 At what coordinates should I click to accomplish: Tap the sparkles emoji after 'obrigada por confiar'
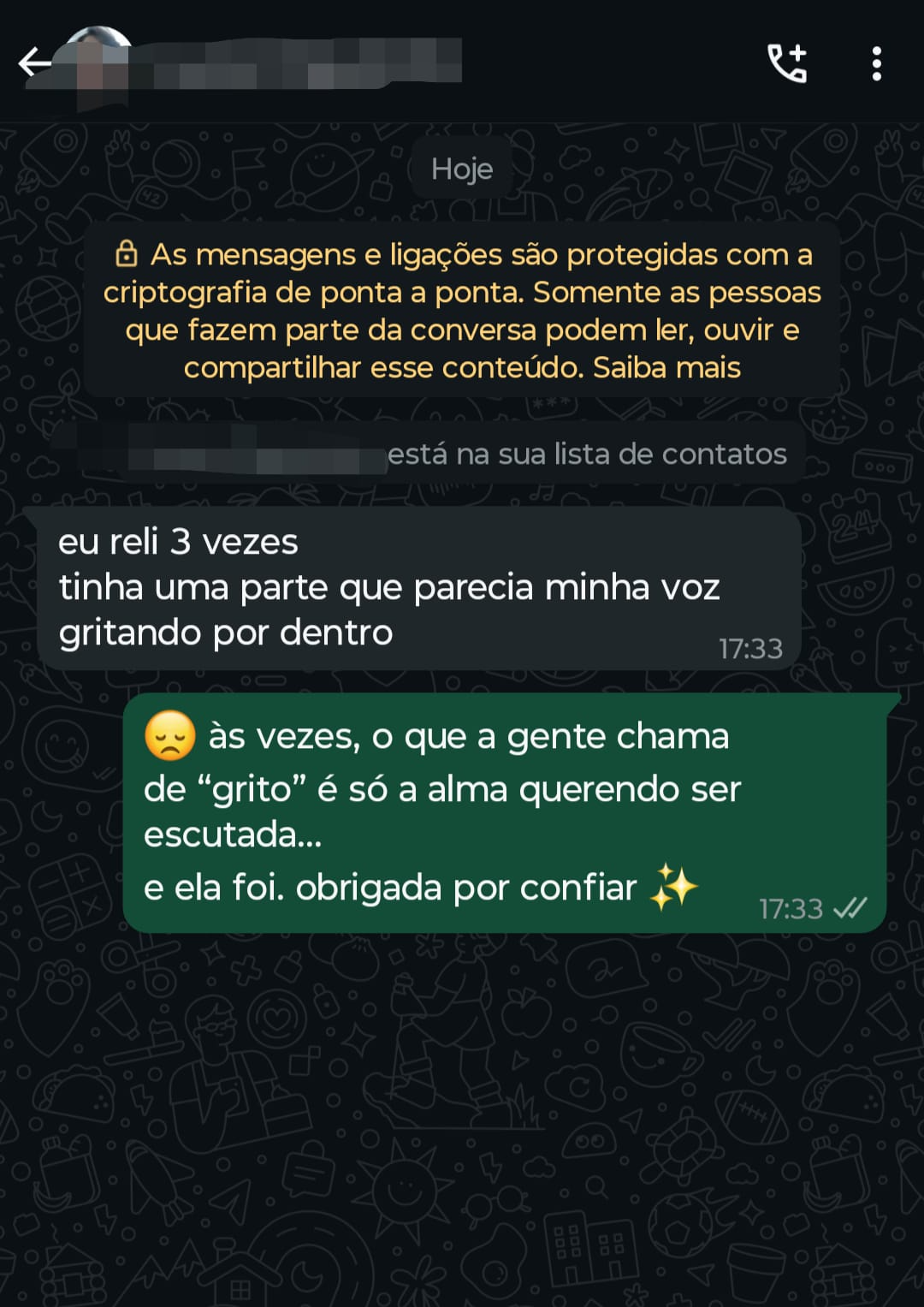point(675,888)
